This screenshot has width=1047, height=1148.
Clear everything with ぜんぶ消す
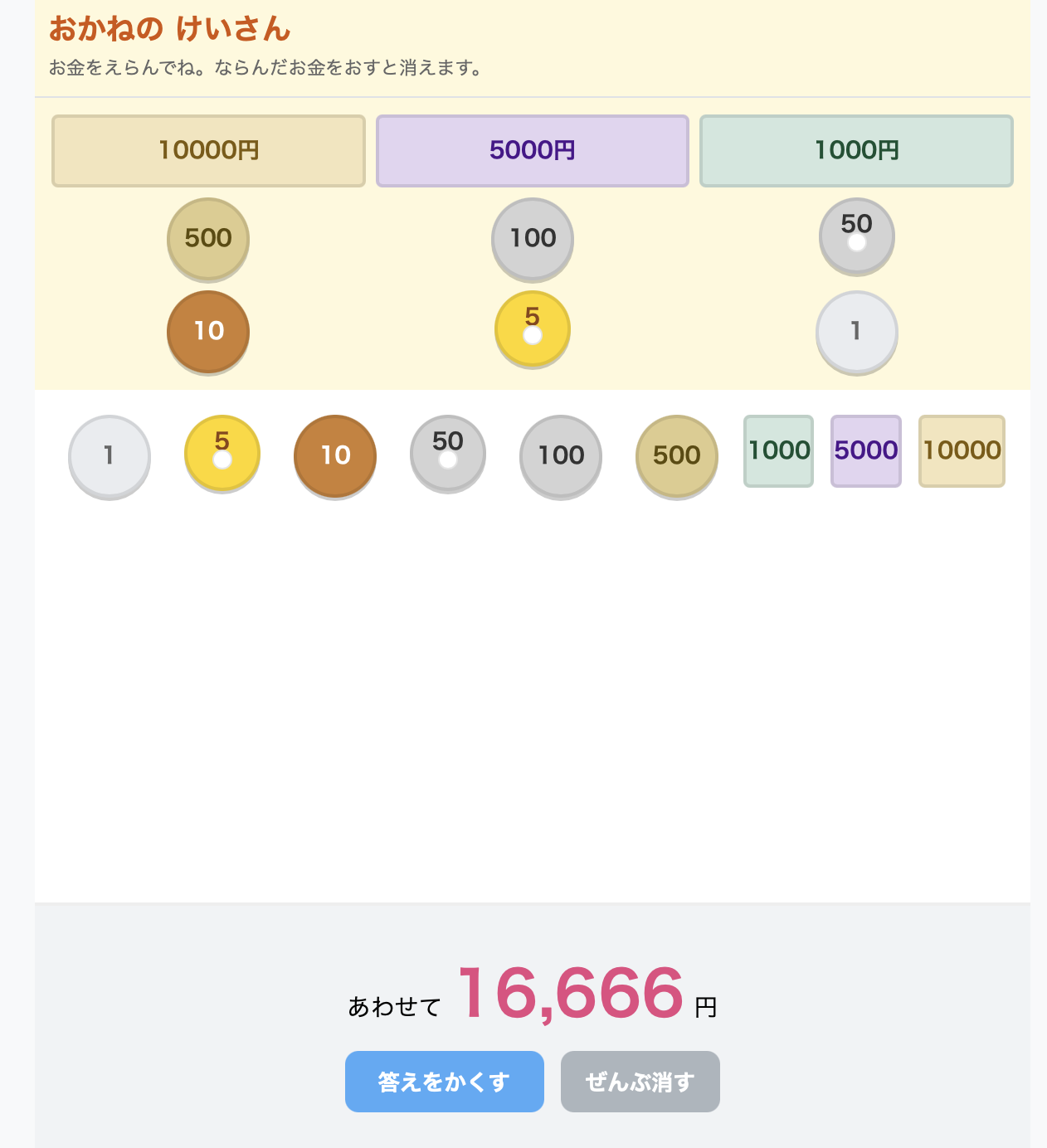[640, 1081]
